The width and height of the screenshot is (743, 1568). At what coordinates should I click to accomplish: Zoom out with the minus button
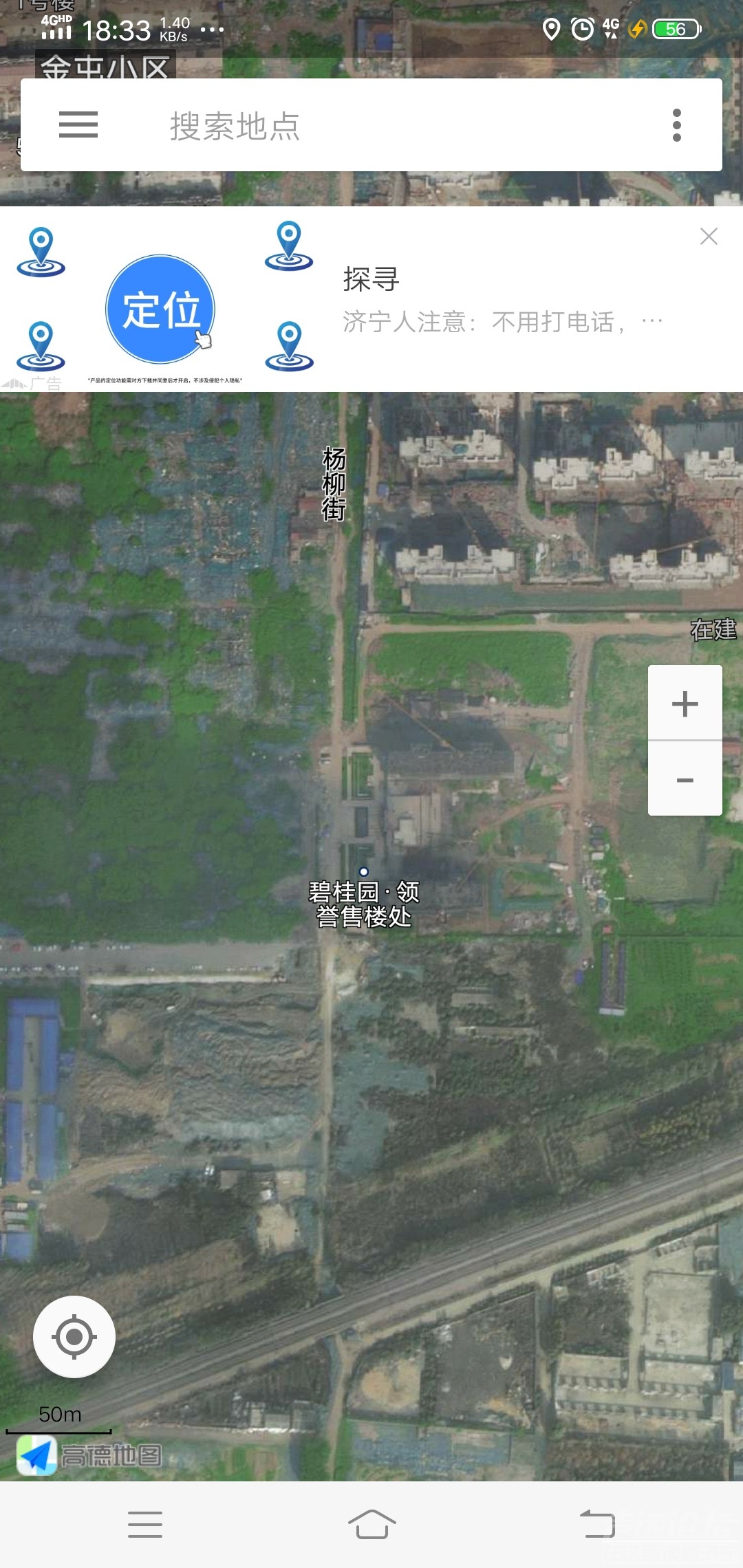click(685, 780)
